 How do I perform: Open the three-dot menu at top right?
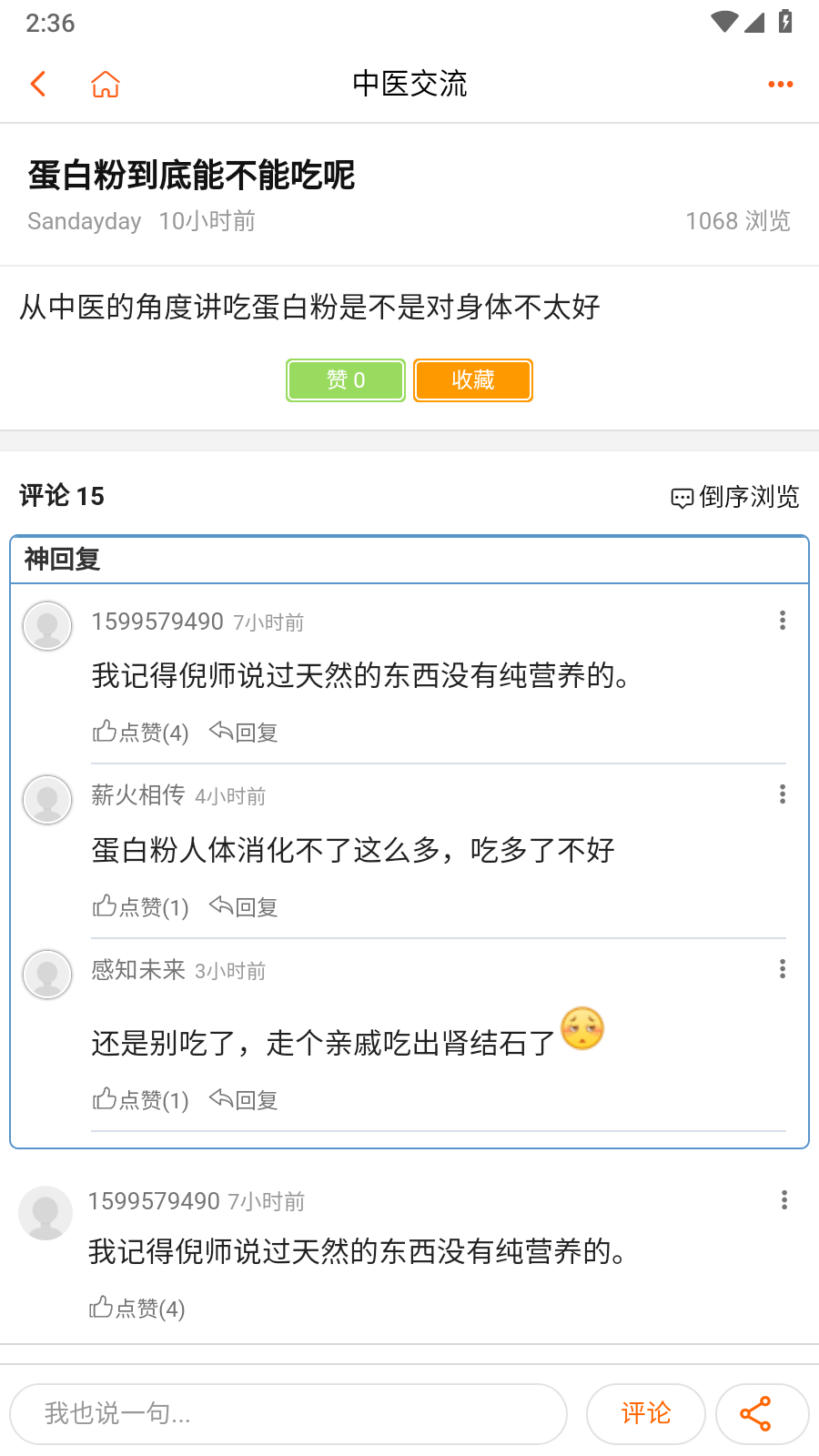780,84
